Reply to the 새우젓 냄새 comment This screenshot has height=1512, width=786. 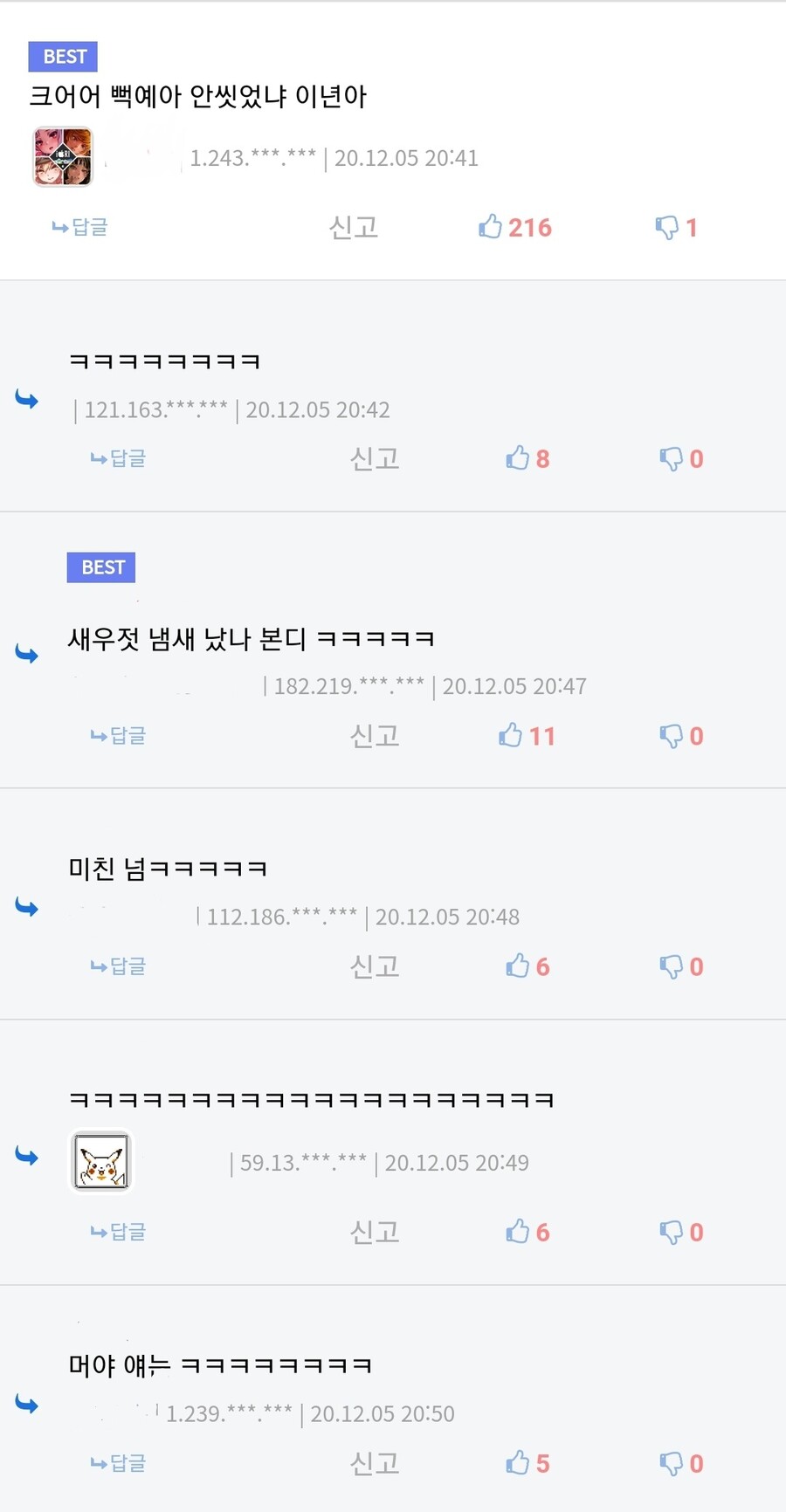point(119,736)
